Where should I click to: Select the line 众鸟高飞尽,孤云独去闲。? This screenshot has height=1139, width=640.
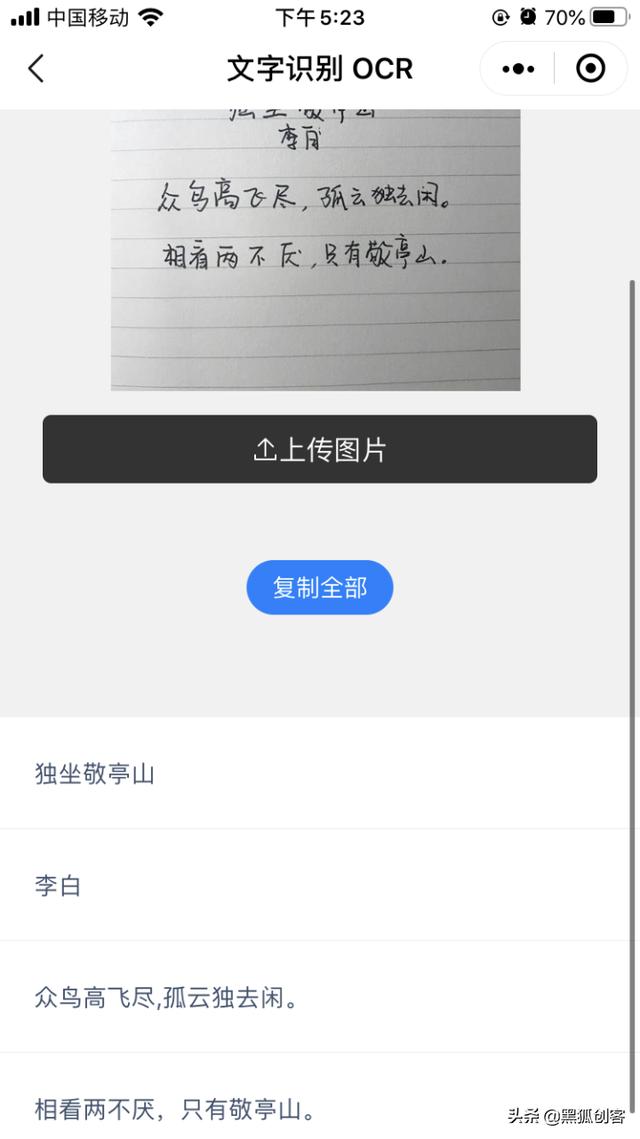[x=315, y=997]
